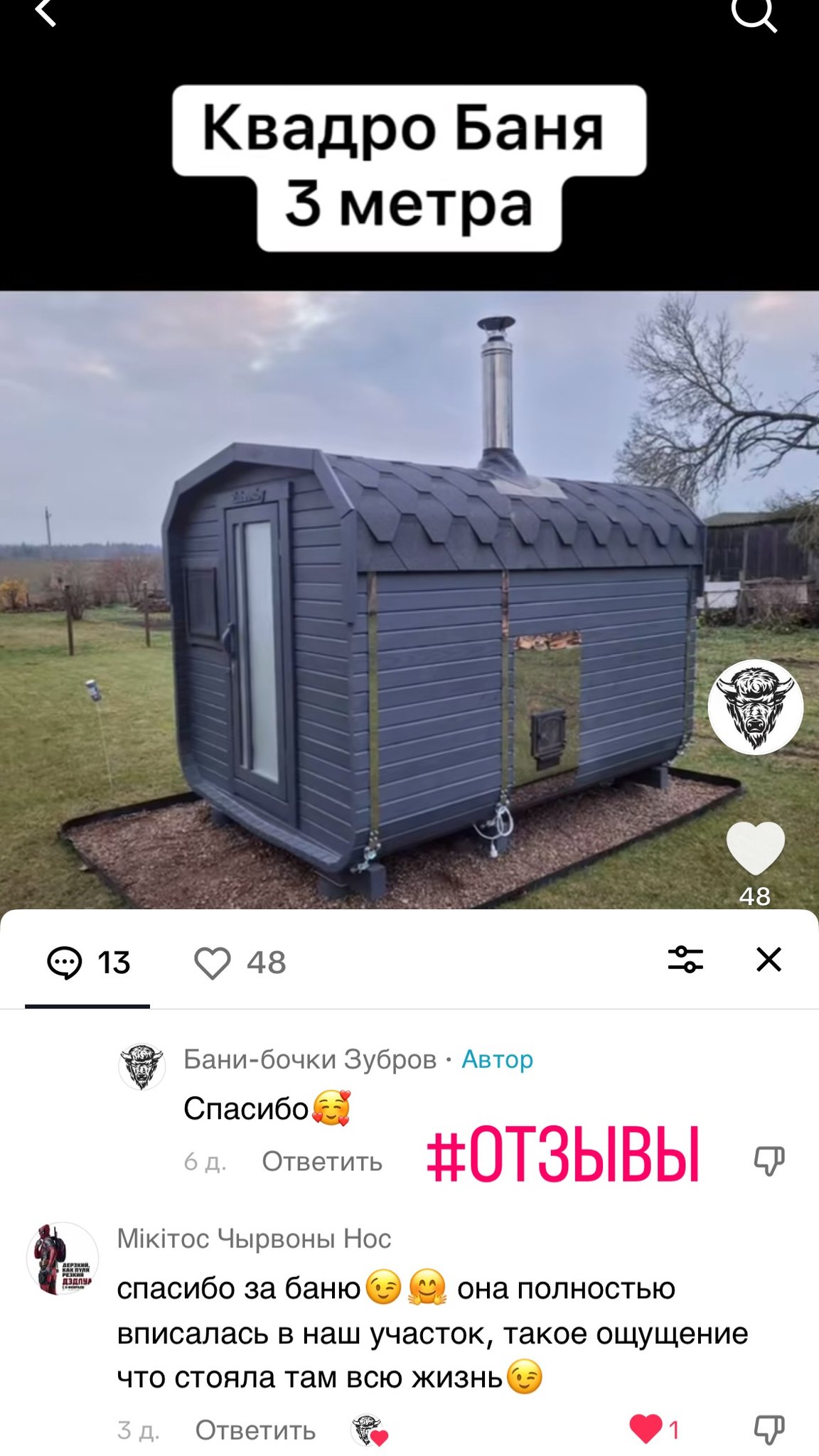Close the comments panel
Image resolution: width=819 pixels, height=1456 pixels.
[769, 960]
